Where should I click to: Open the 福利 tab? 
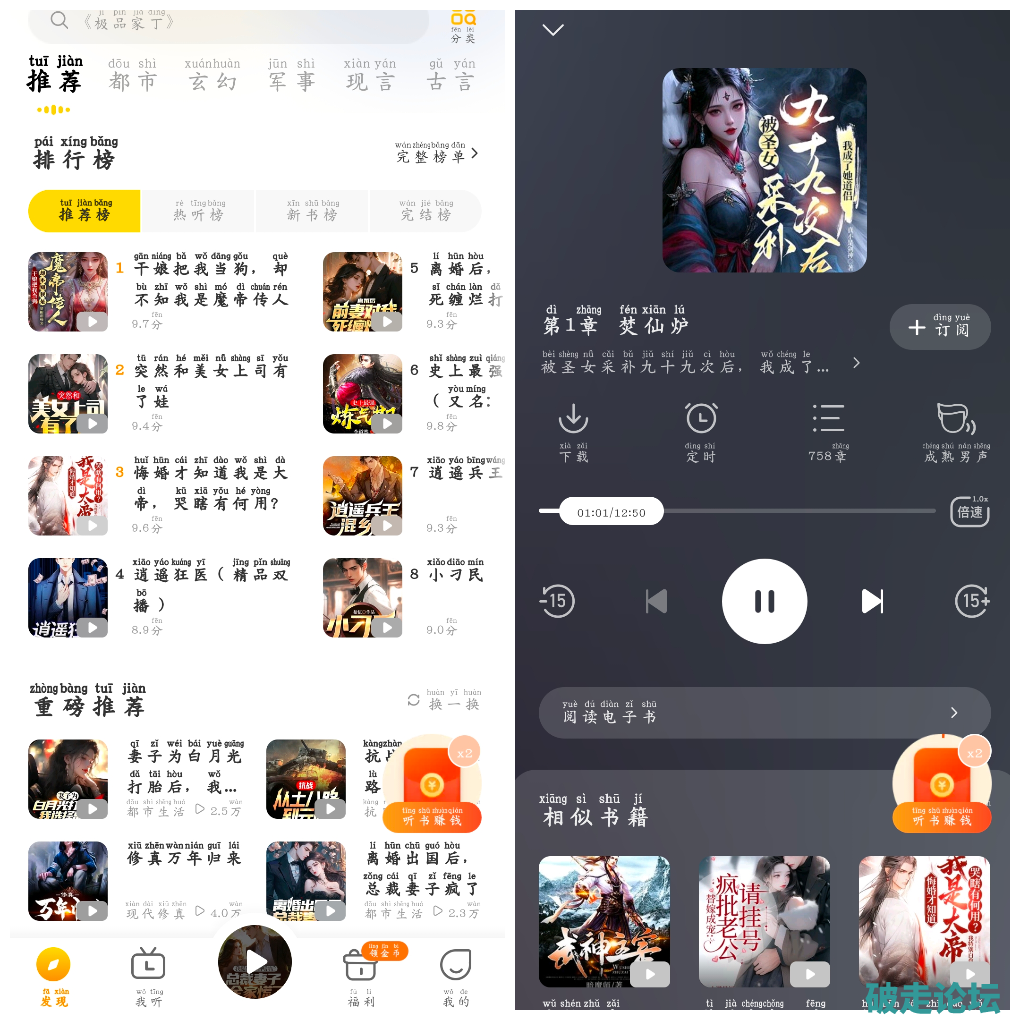(360, 977)
